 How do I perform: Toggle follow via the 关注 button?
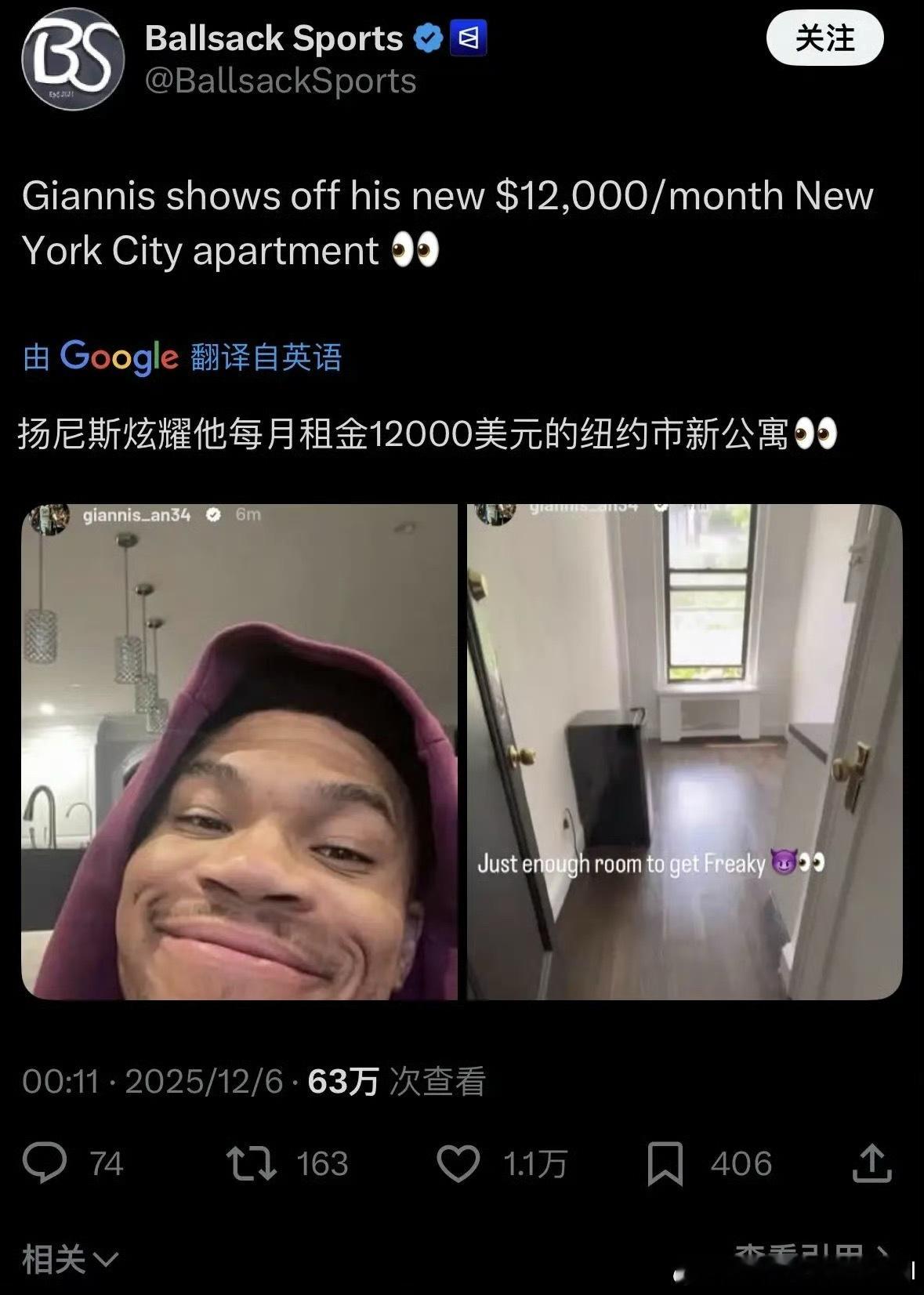pyautogui.click(x=828, y=38)
